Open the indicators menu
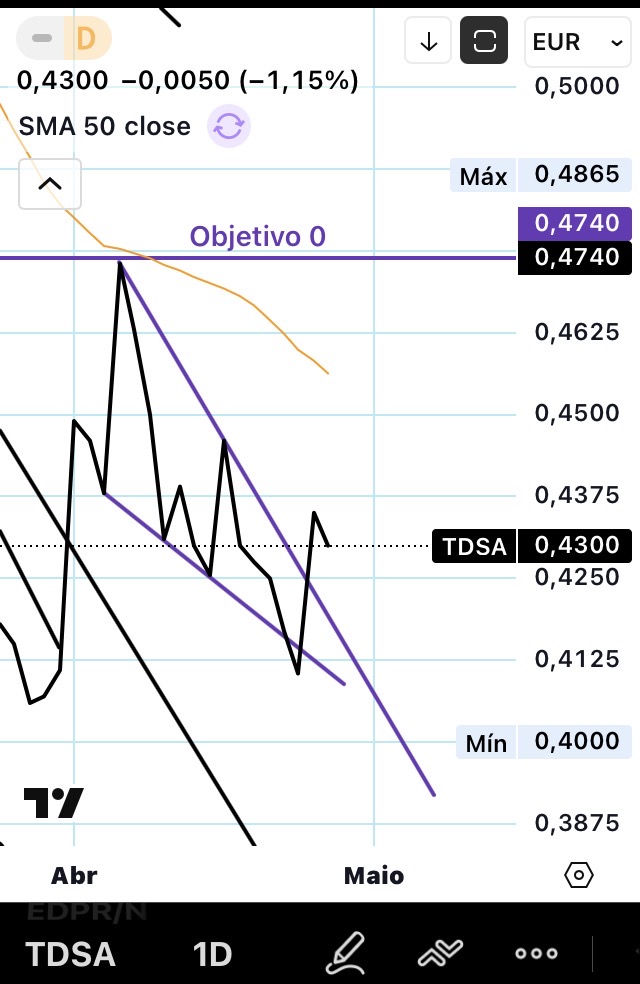This screenshot has width=640, height=984. tap(441, 953)
